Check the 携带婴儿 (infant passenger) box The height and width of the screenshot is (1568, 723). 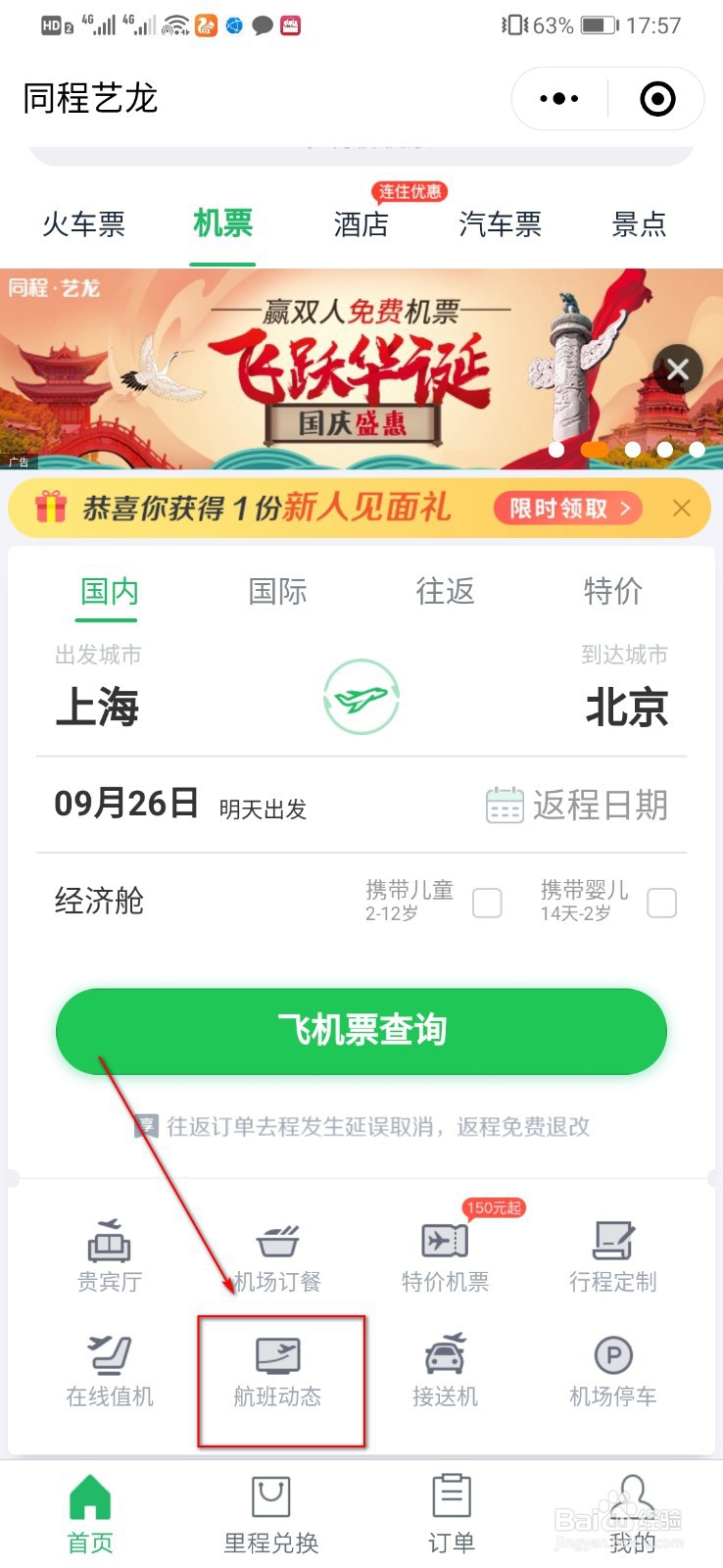[661, 903]
